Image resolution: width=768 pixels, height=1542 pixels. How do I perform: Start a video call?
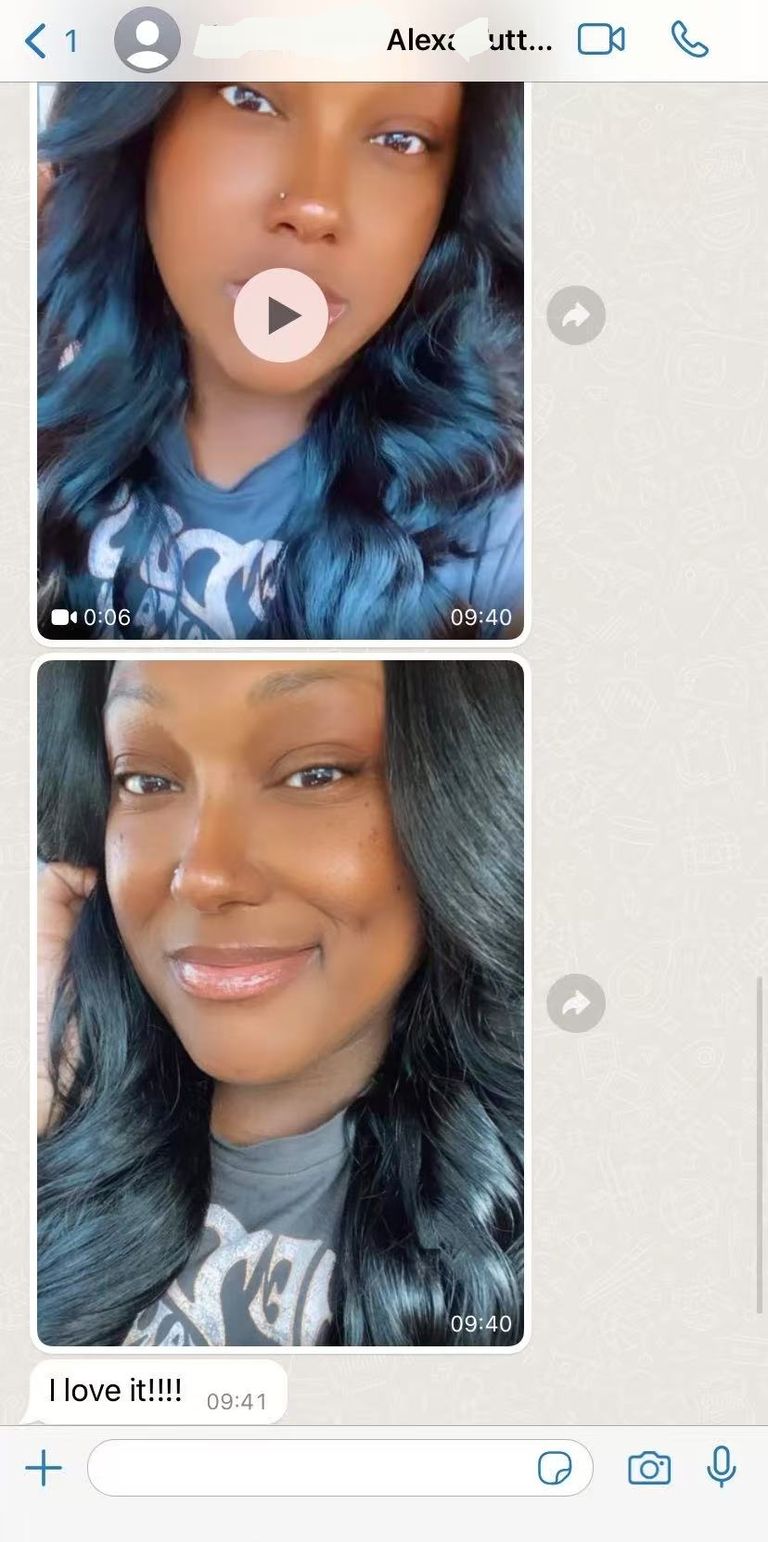click(x=601, y=40)
